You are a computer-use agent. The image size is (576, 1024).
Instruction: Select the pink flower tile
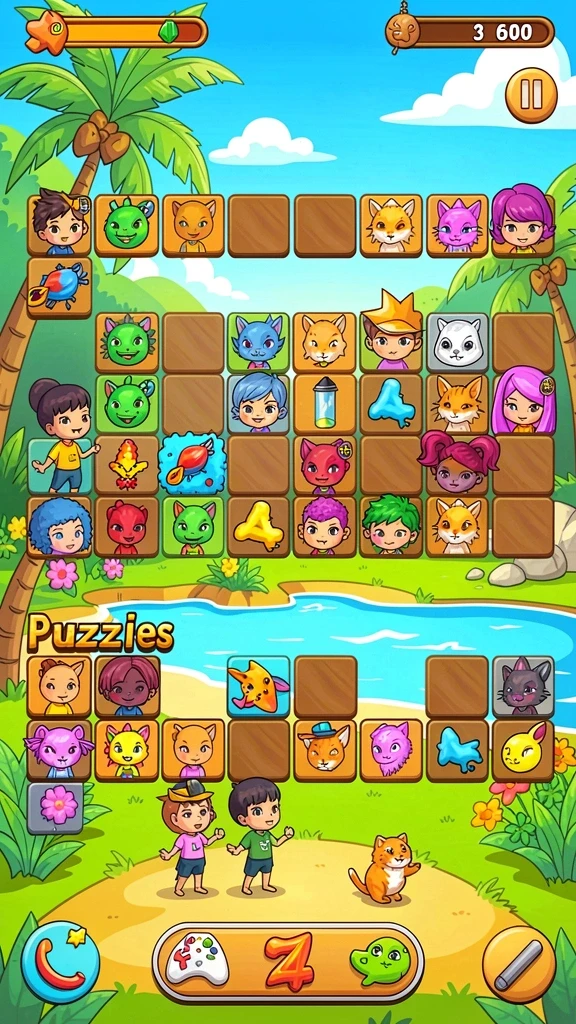point(56,808)
